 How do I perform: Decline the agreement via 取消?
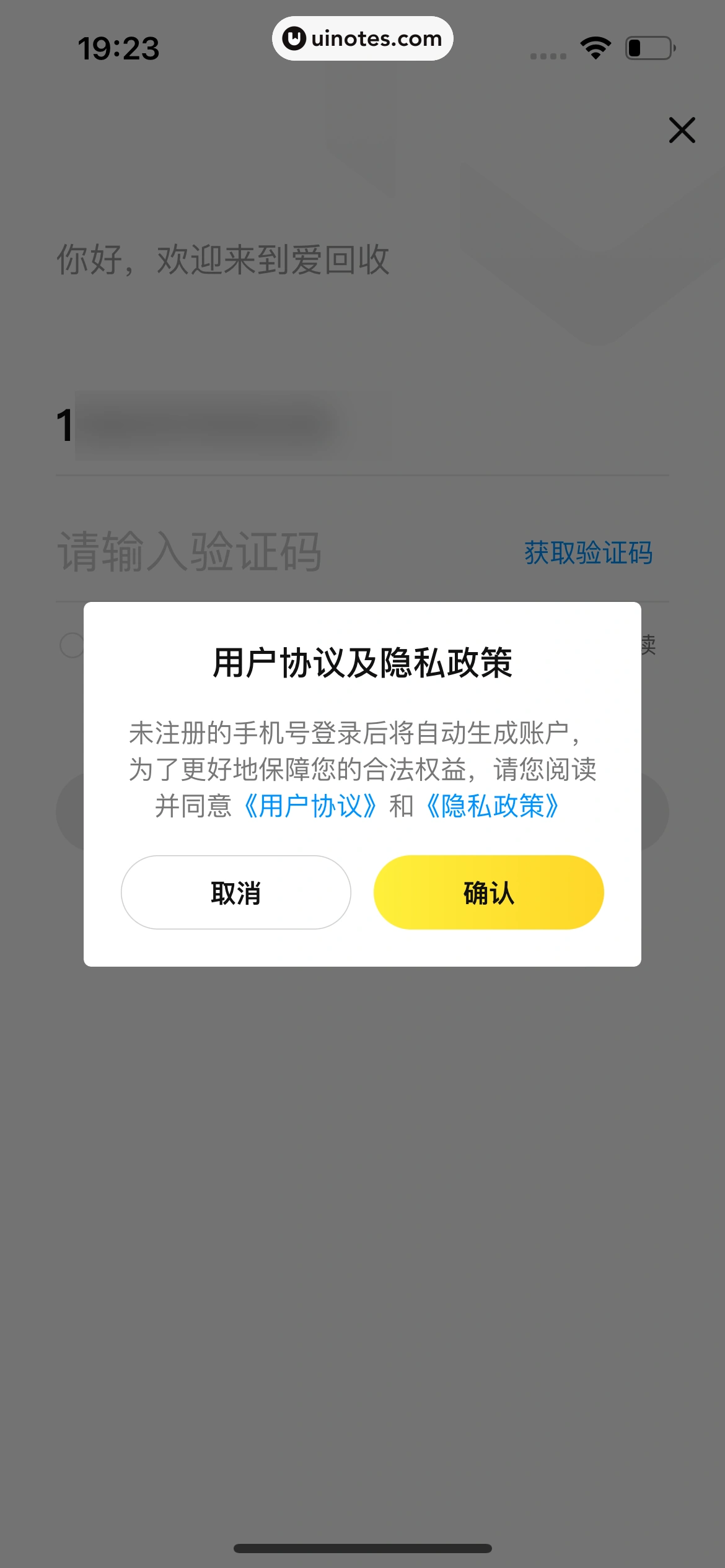pos(236,892)
